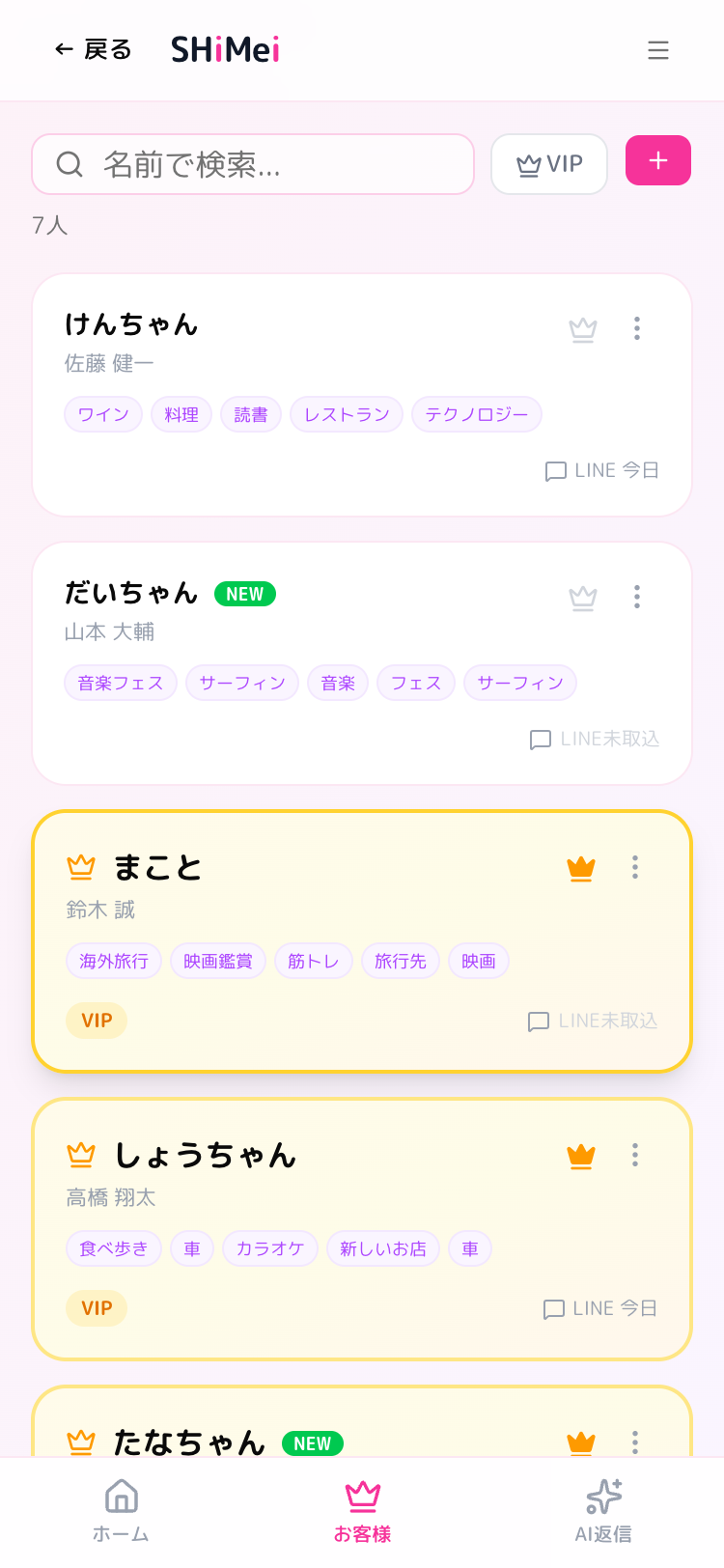Click the VIP filter button
The image size is (724, 1568).
point(548,164)
